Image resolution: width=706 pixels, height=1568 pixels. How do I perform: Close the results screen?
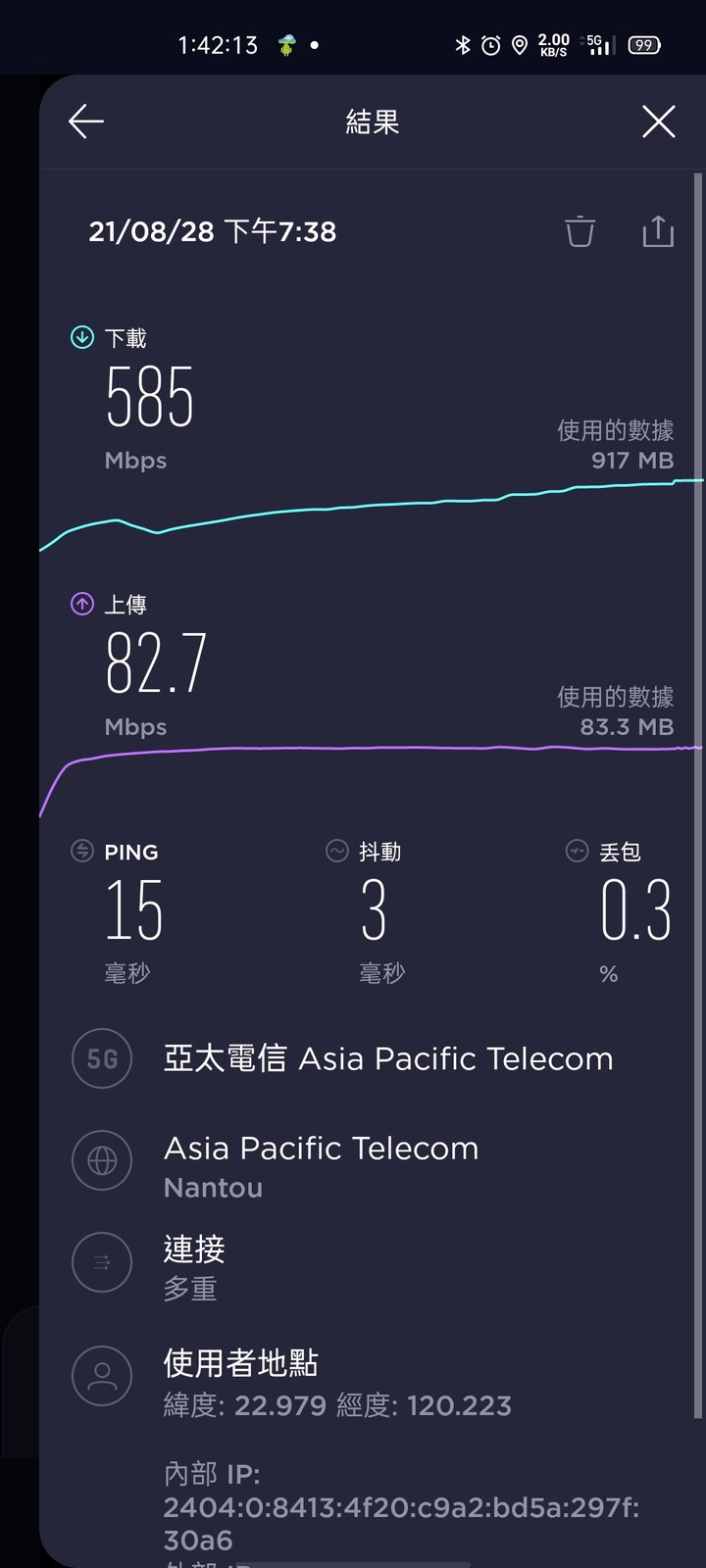pos(658,122)
